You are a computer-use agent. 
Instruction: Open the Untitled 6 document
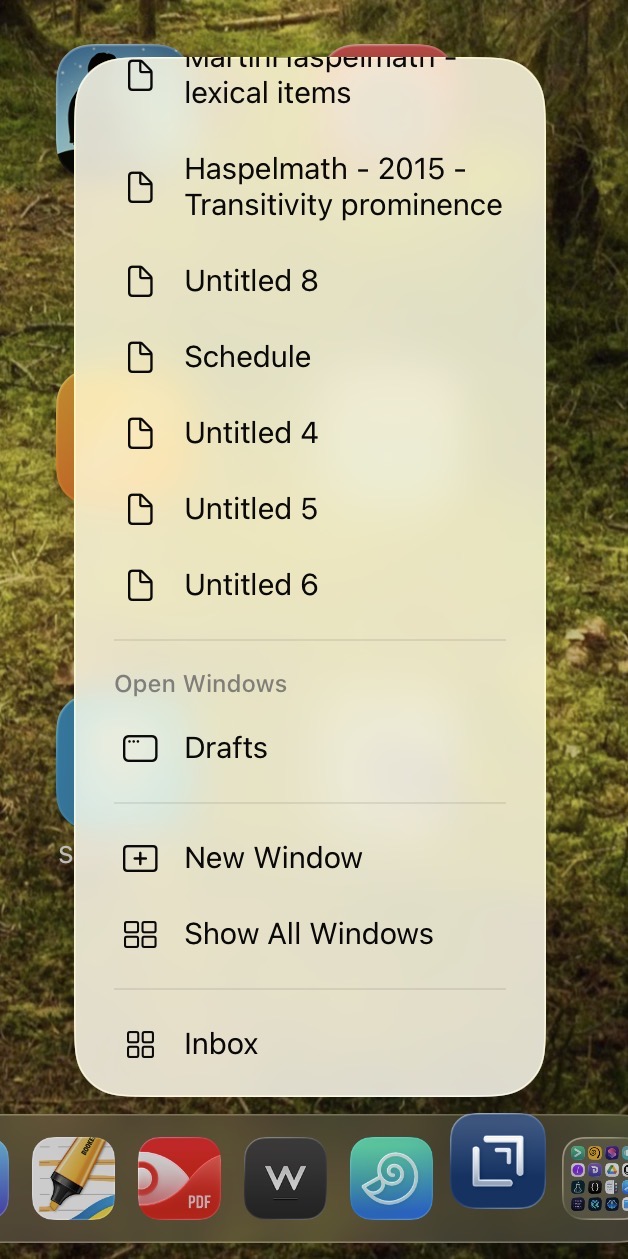coord(251,585)
